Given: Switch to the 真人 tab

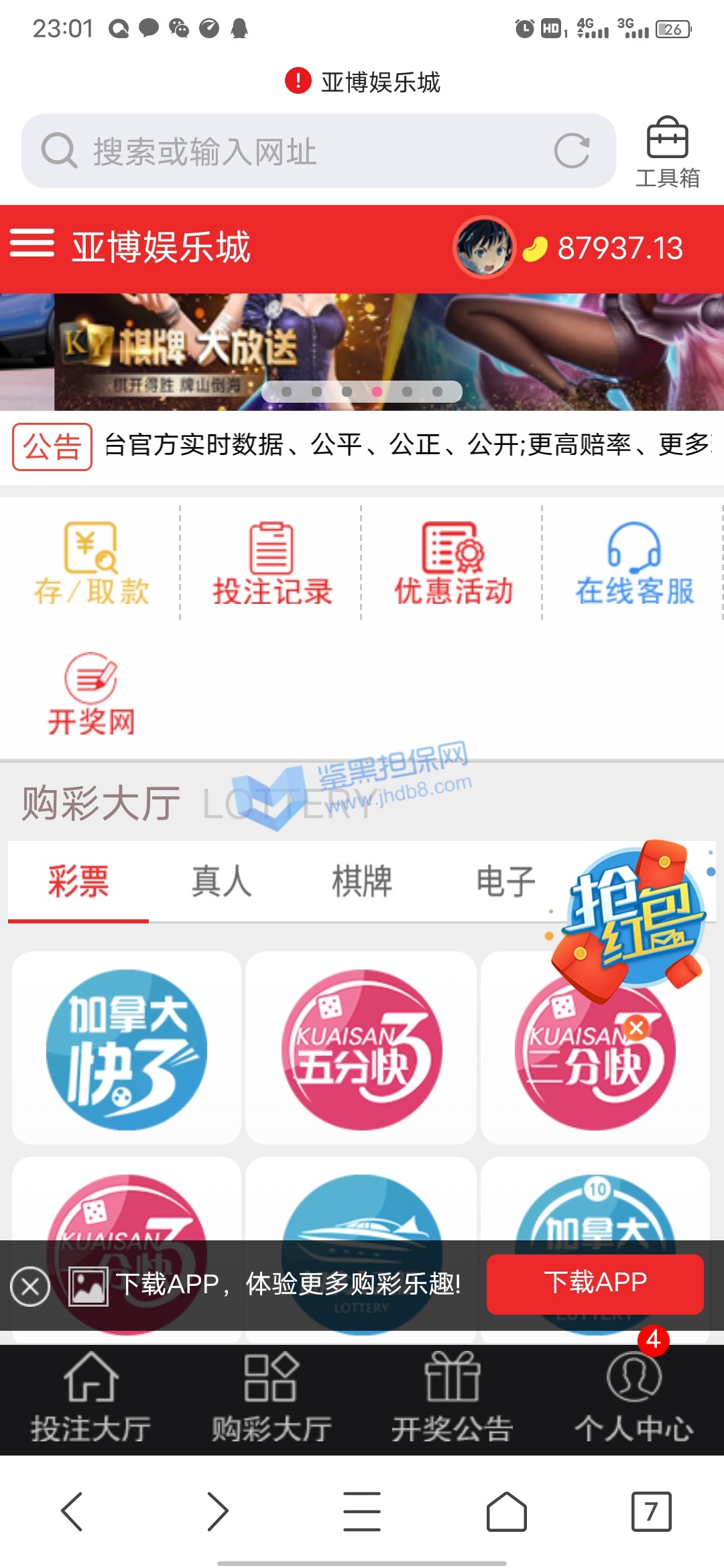Looking at the screenshot, I should point(221,881).
